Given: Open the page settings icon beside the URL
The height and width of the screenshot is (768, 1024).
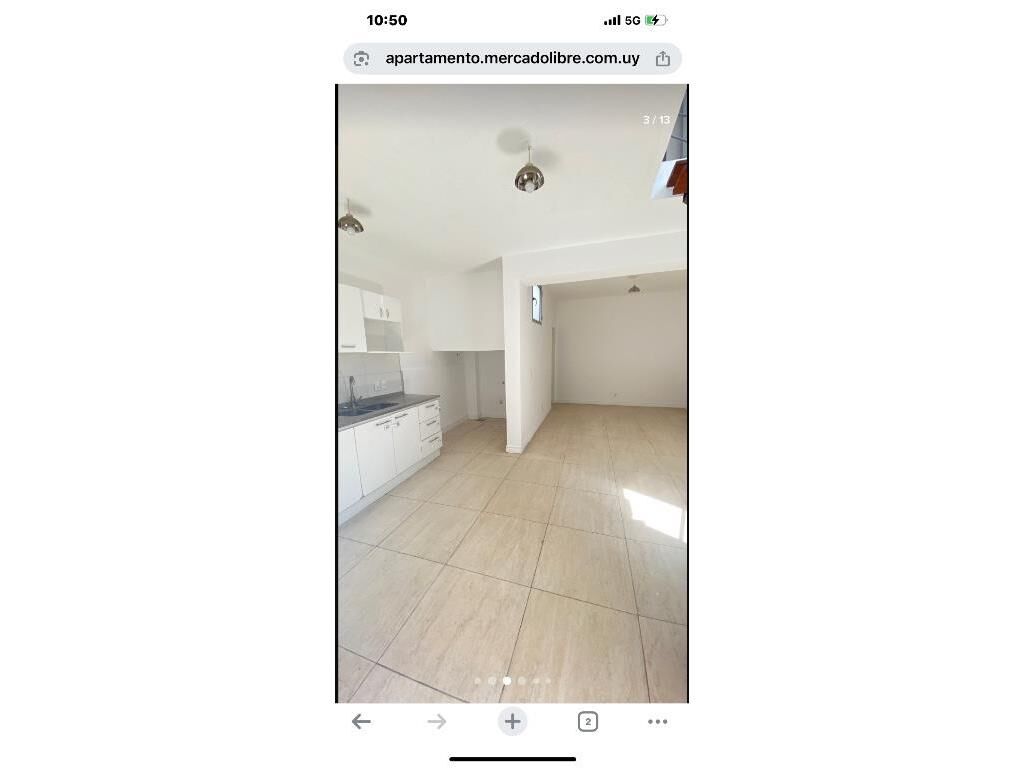Looking at the screenshot, I should click(362, 59).
